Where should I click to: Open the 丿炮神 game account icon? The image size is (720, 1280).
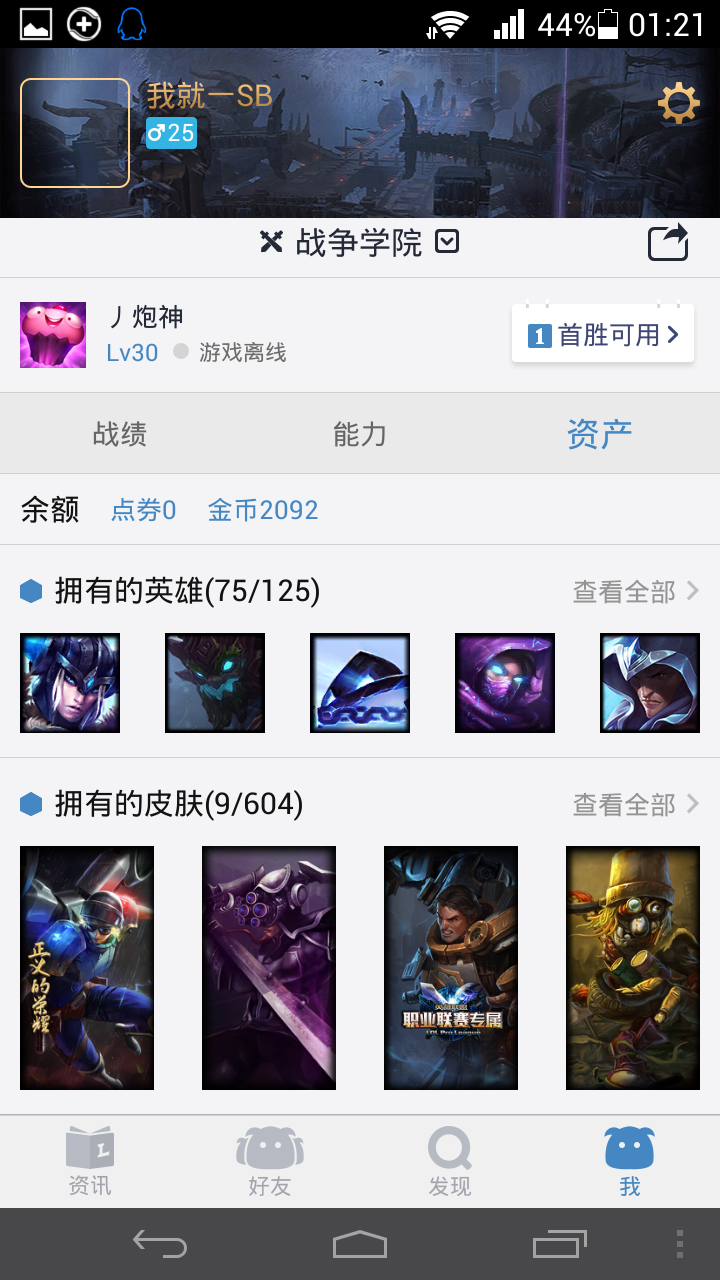53,335
